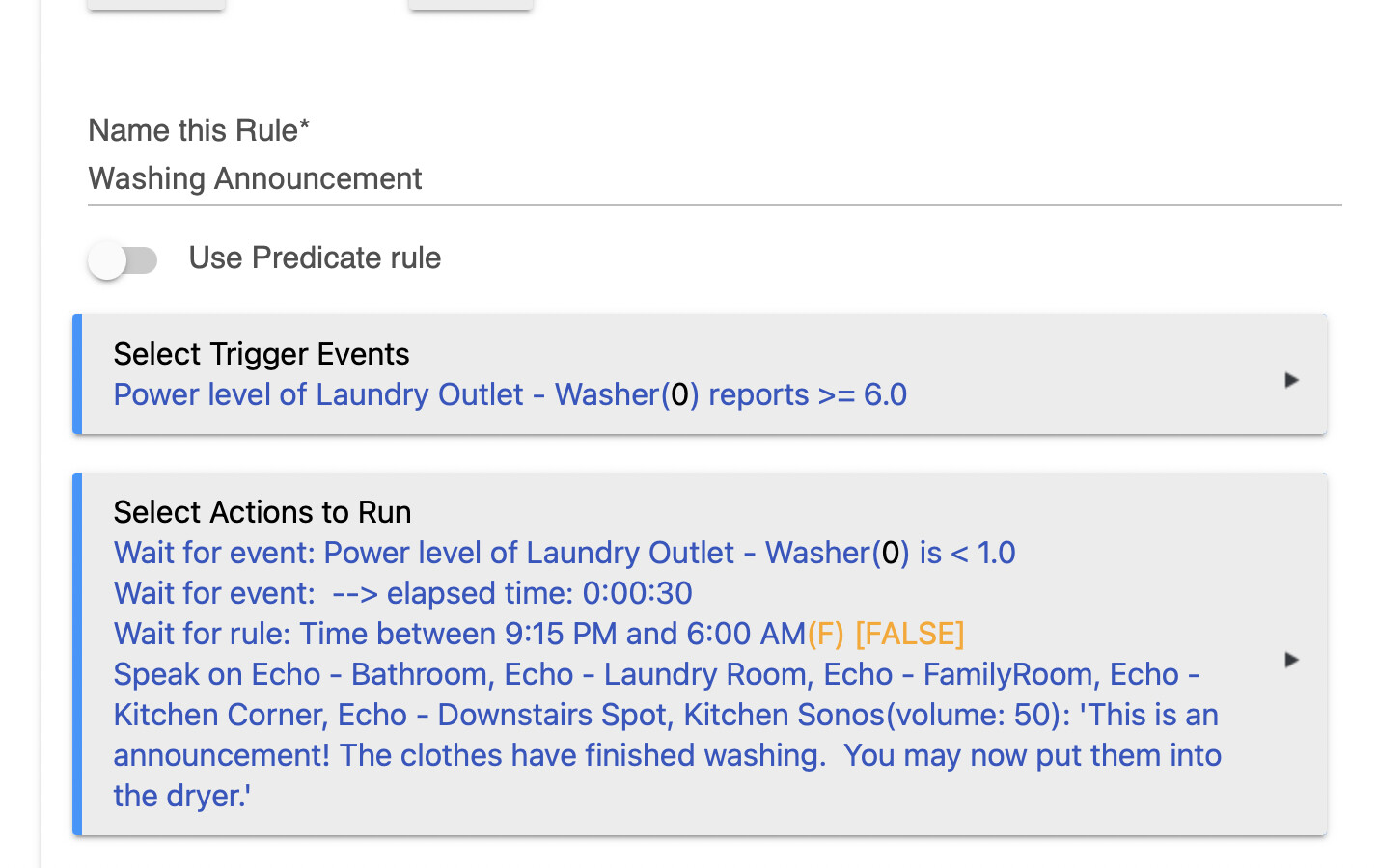Viewport: 1378px width, 868px height.
Task: Expand the Select Trigger Events section
Action: [x=1291, y=380]
